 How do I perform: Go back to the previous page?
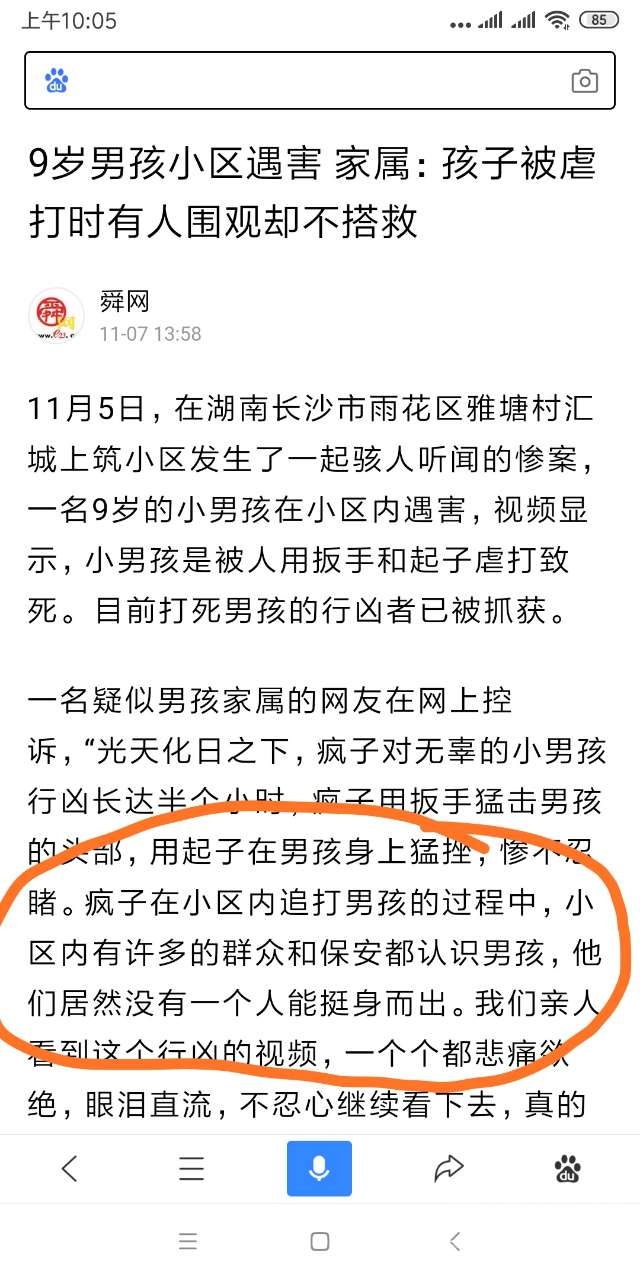[70, 1168]
